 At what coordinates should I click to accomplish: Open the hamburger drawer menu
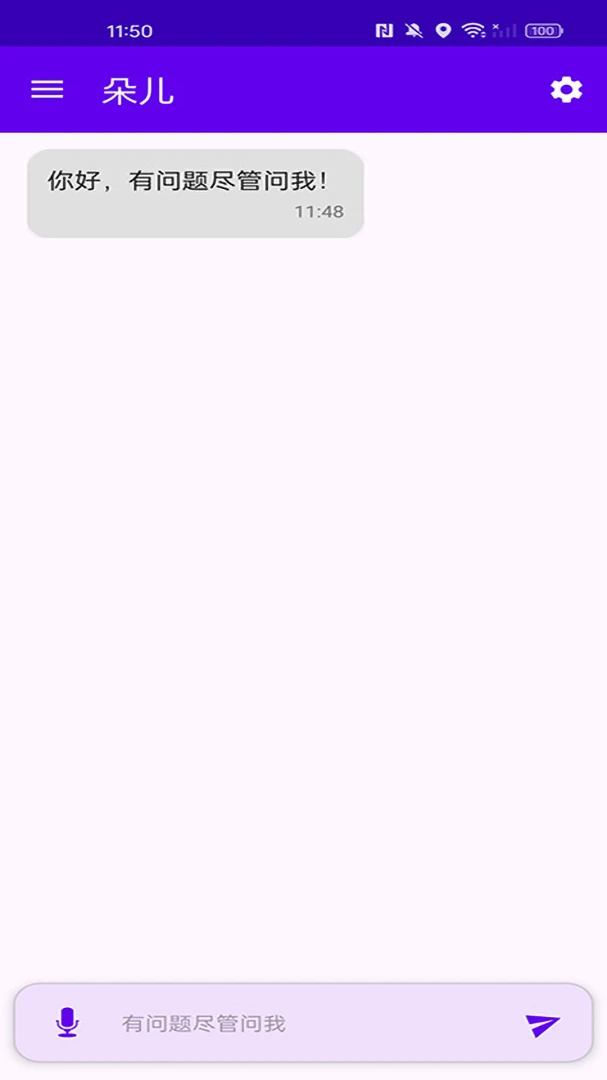[x=47, y=90]
